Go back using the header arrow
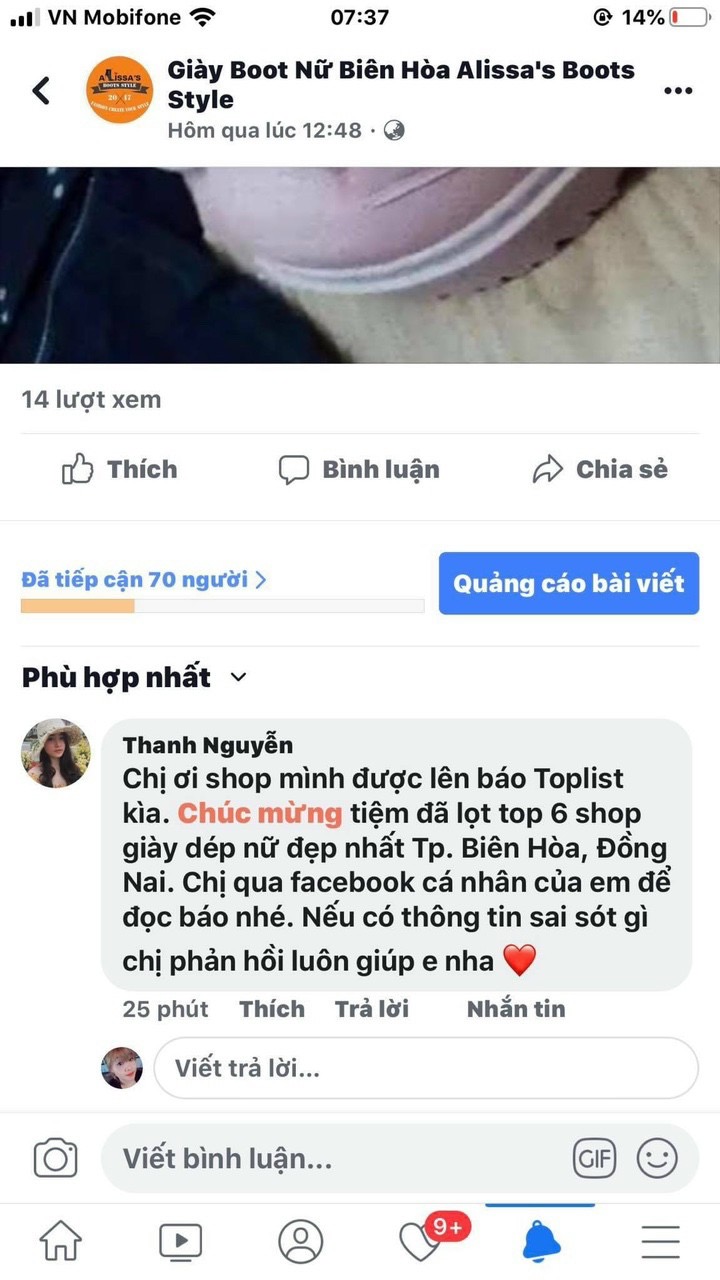The height and width of the screenshot is (1280, 720). 41,91
